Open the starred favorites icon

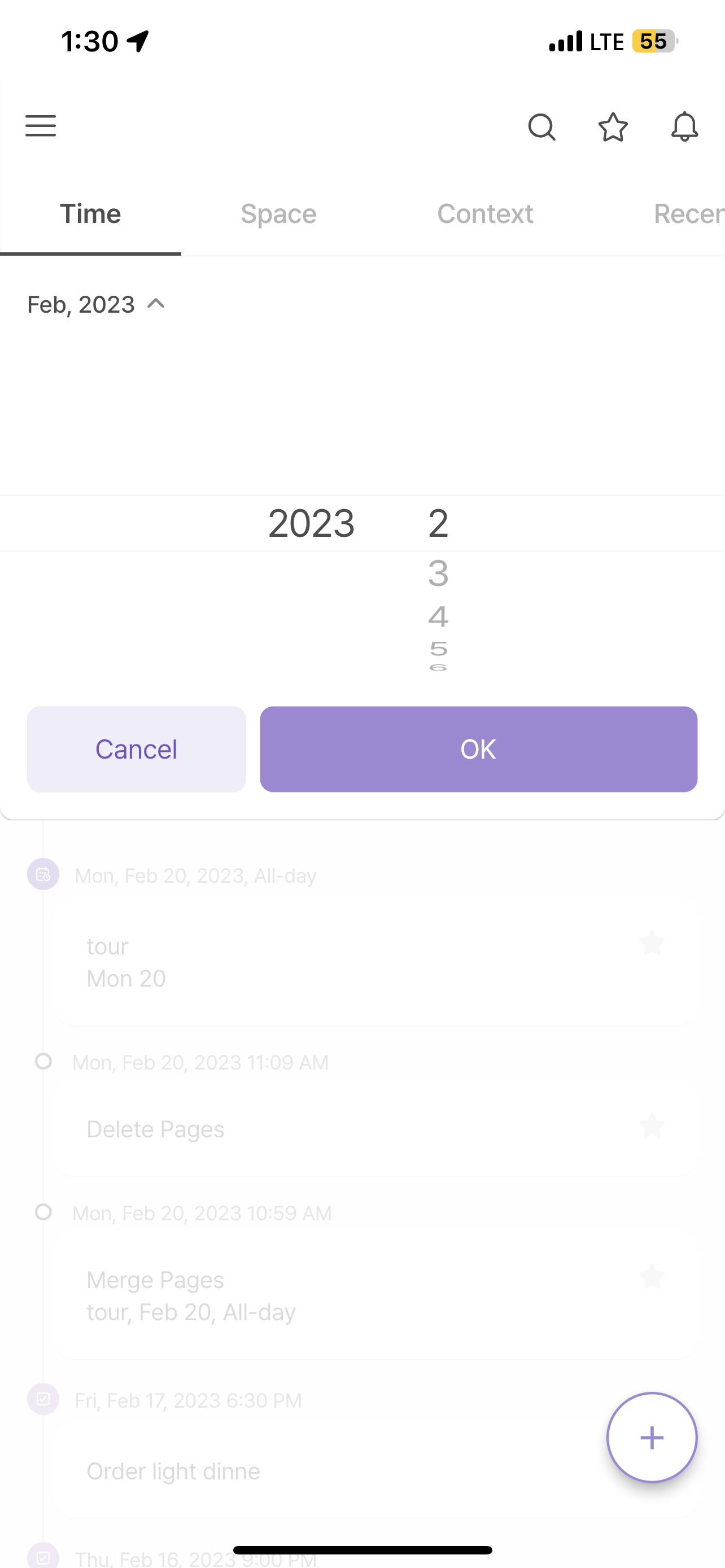(613, 126)
